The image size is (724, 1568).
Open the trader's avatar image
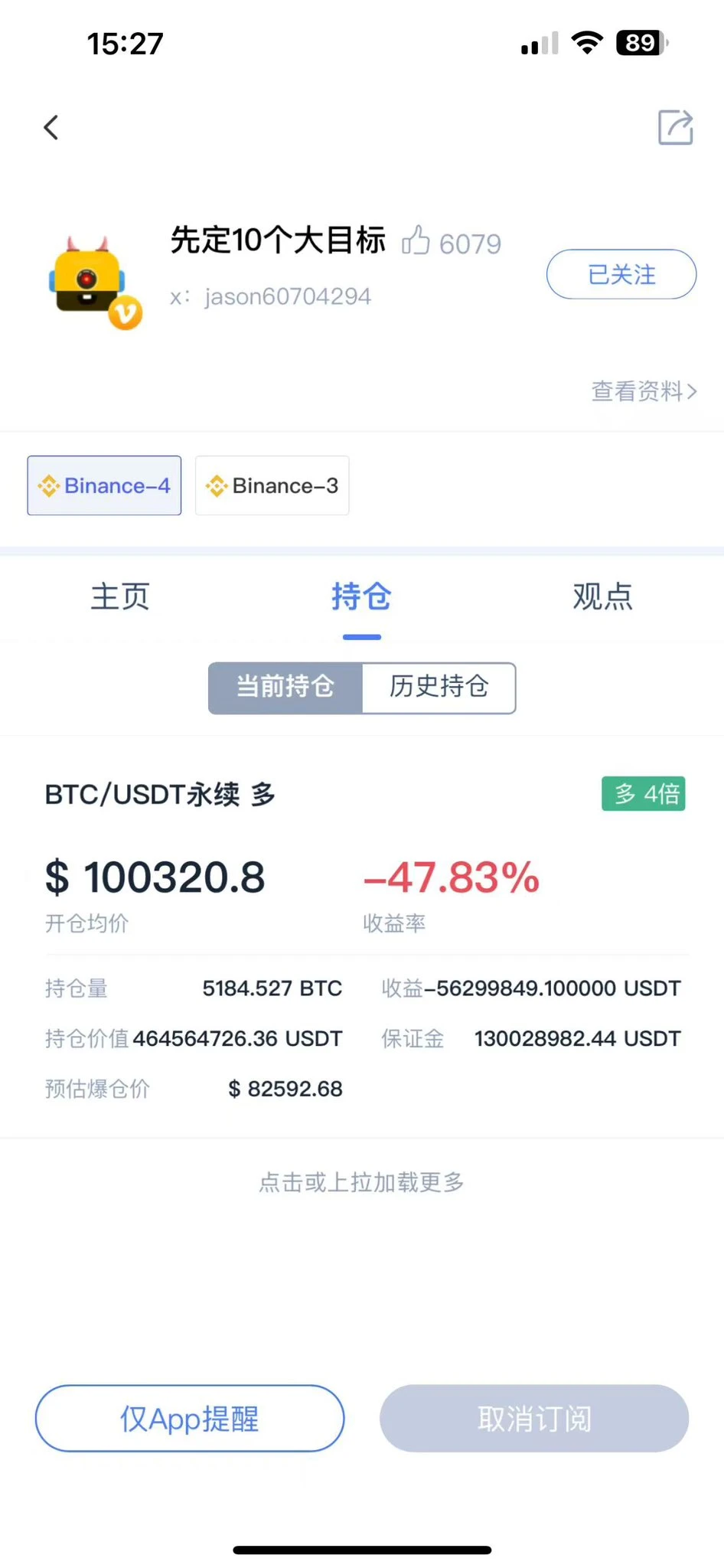click(x=90, y=280)
